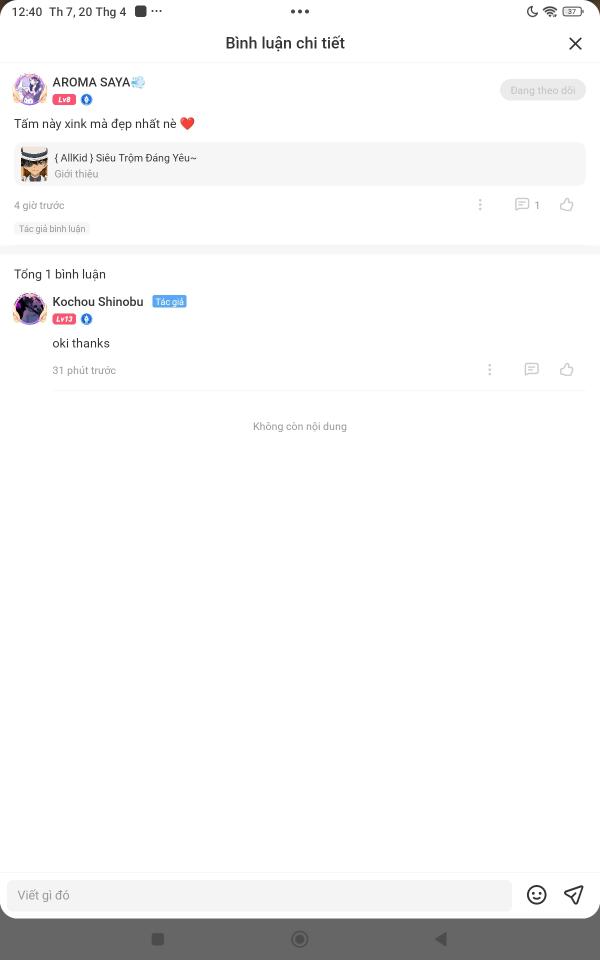
Task: Open the emoji picker
Action: (536, 894)
